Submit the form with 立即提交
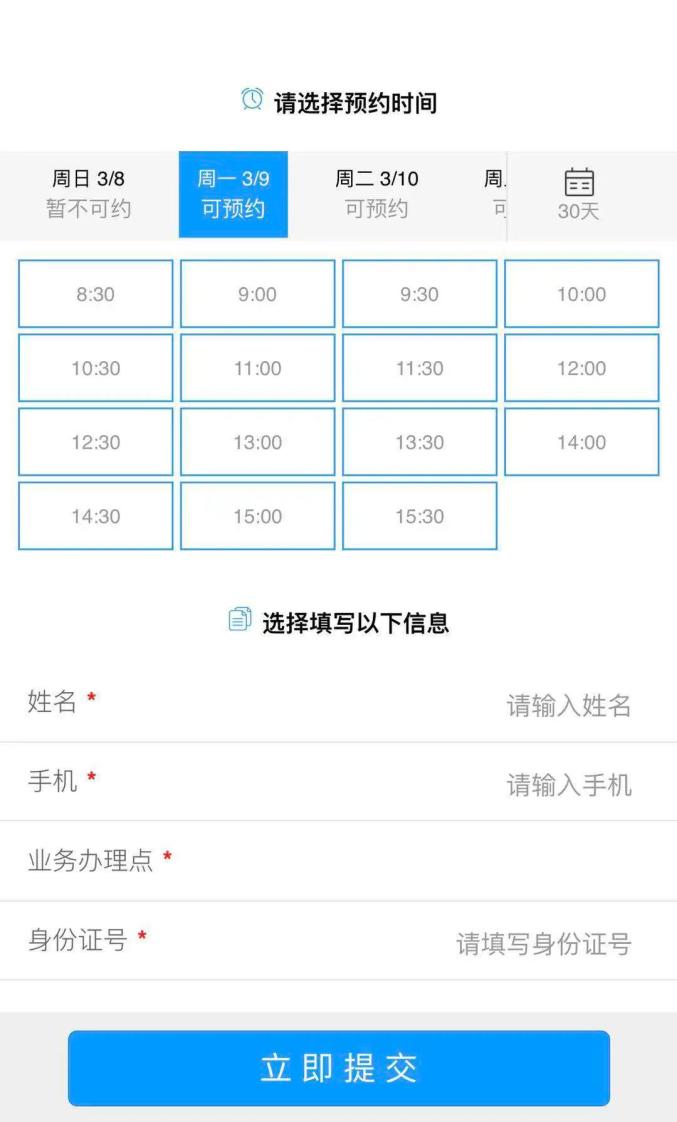This screenshot has width=677, height=1122. tap(339, 1068)
